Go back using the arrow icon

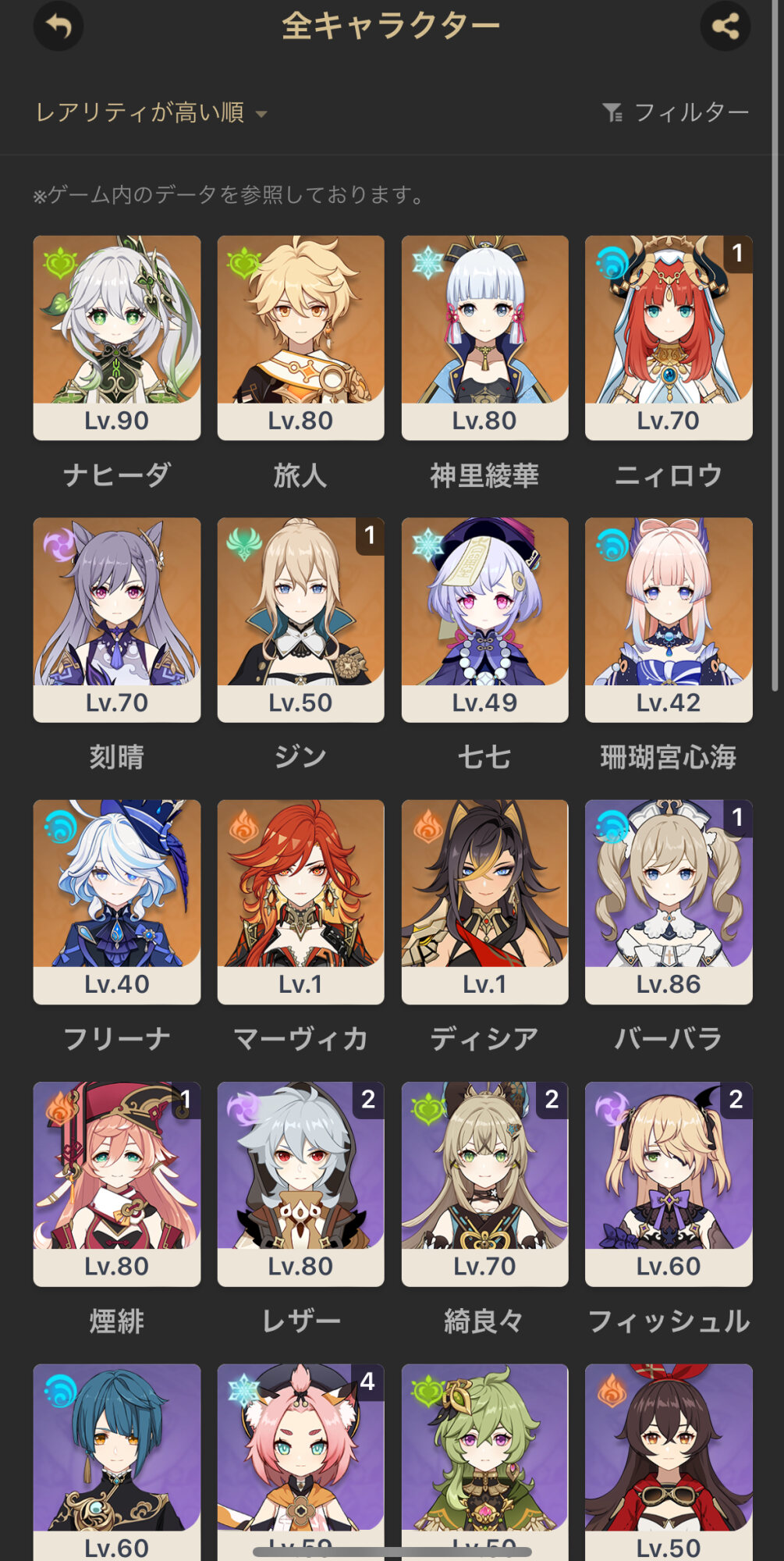59,27
